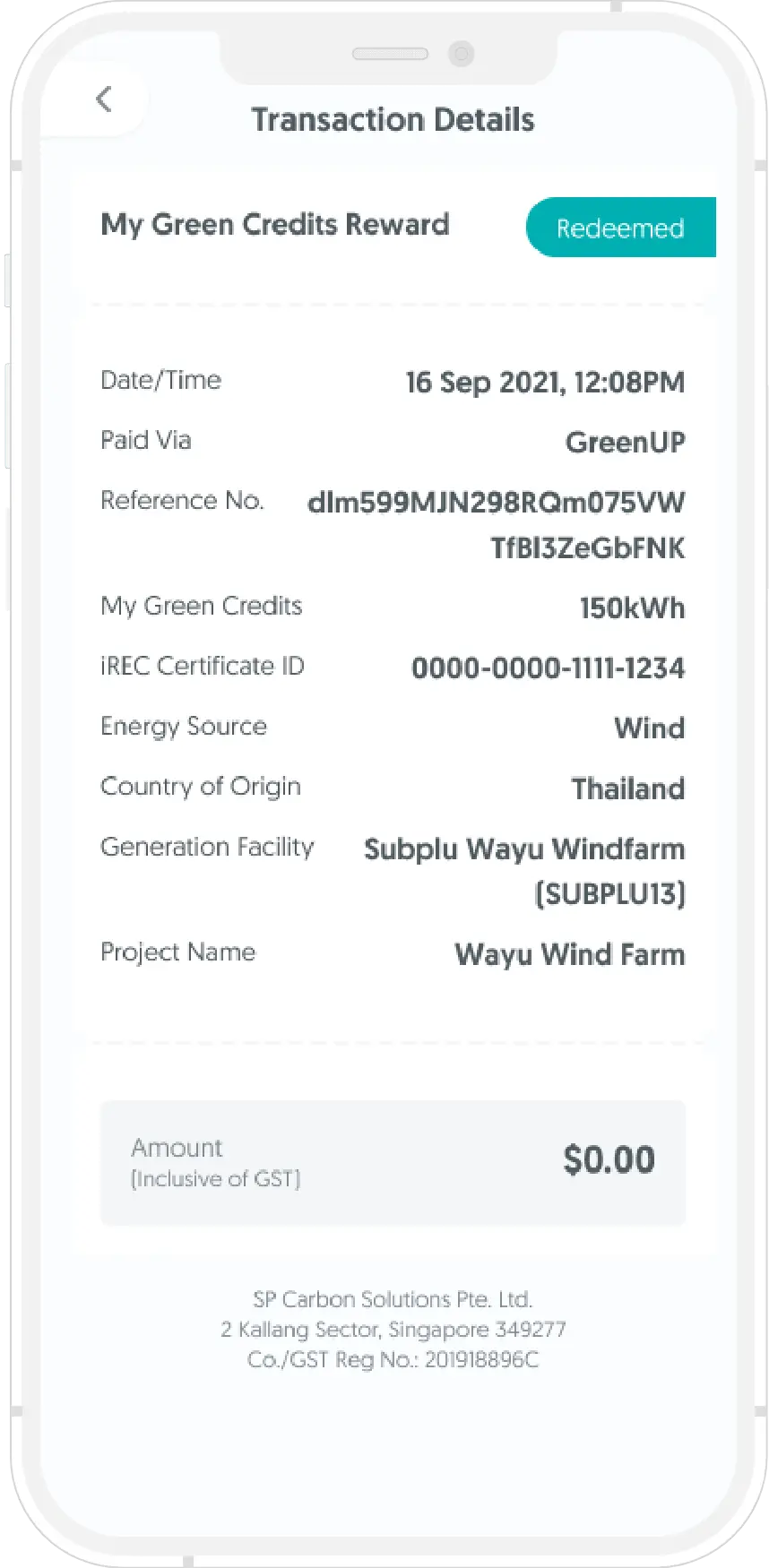Select the 150kWh credits value
Viewport: 769px width, 1568px height.
(631, 607)
